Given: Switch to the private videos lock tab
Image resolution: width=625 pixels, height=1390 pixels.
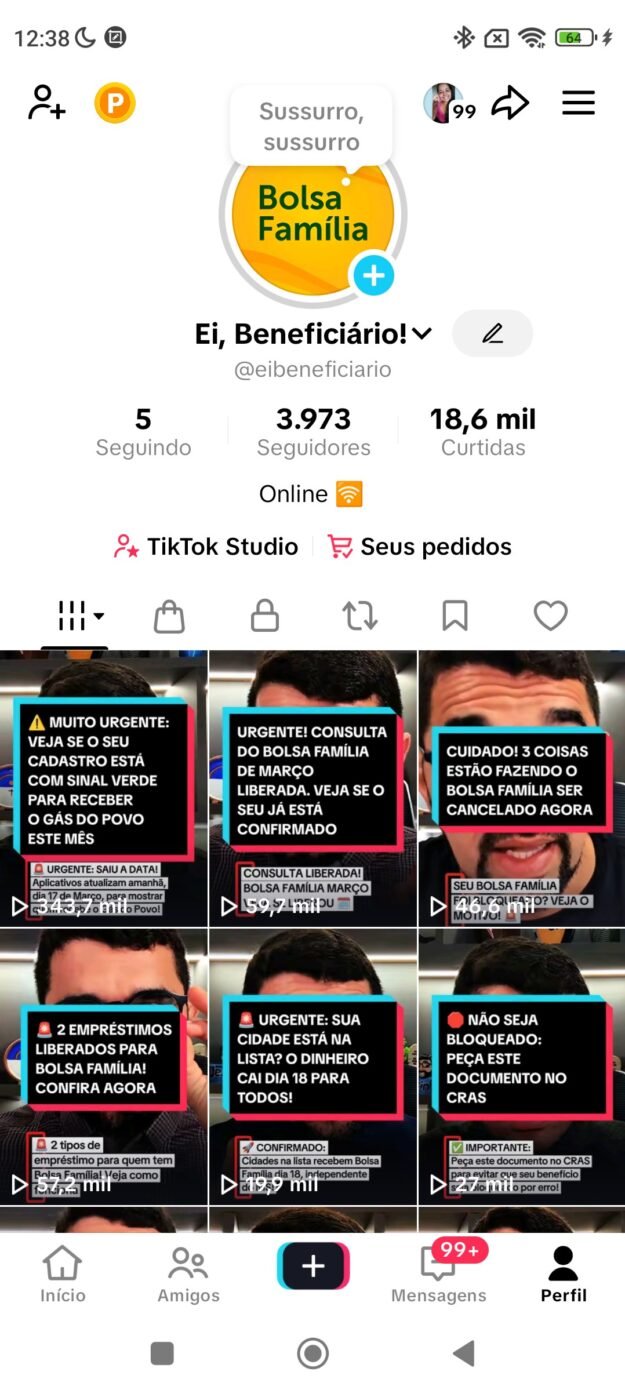Looking at the screenshot, I should pyautogui.click(x=264, y=616).
